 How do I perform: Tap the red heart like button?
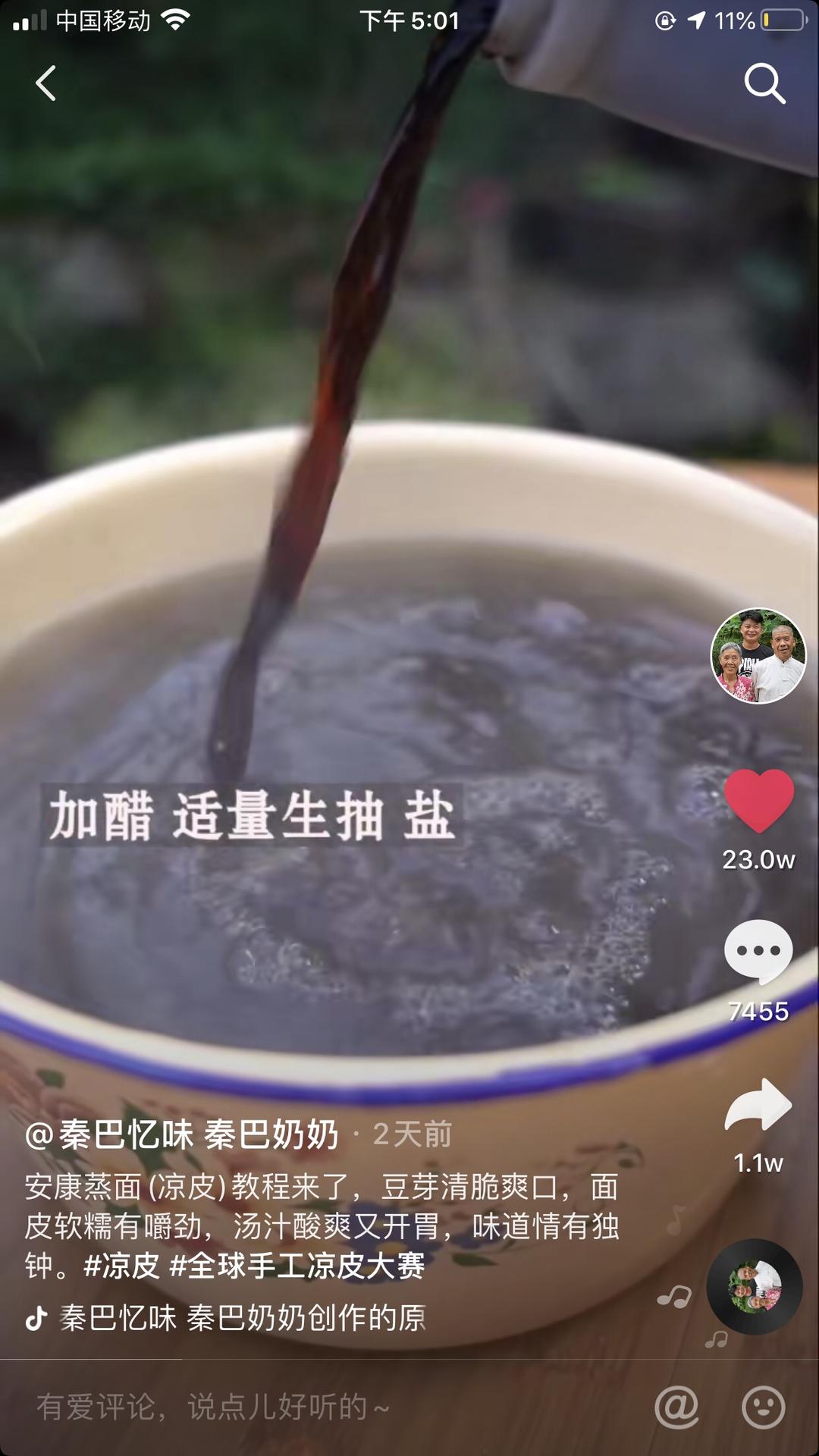point(758,800)
